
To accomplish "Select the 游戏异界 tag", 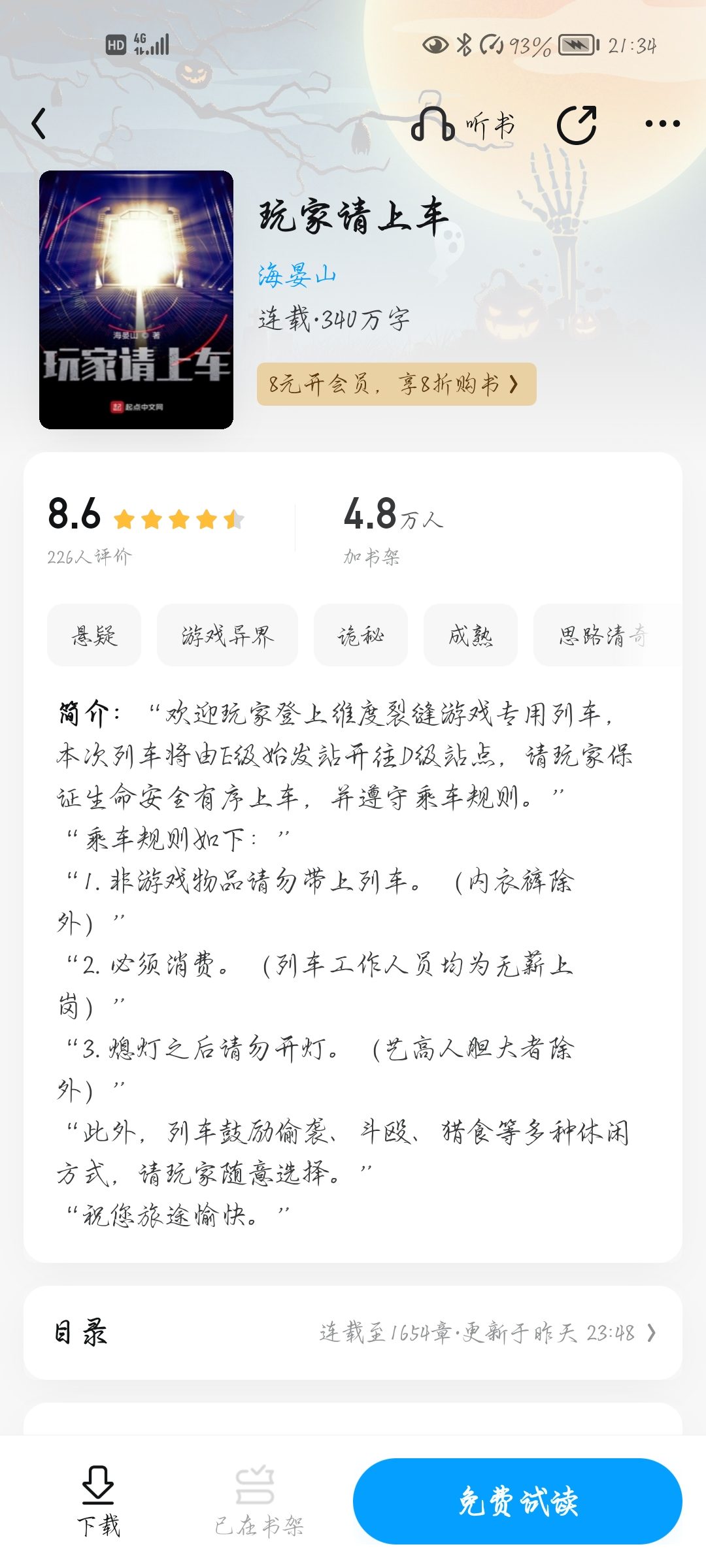I will (x=227, y=635).
